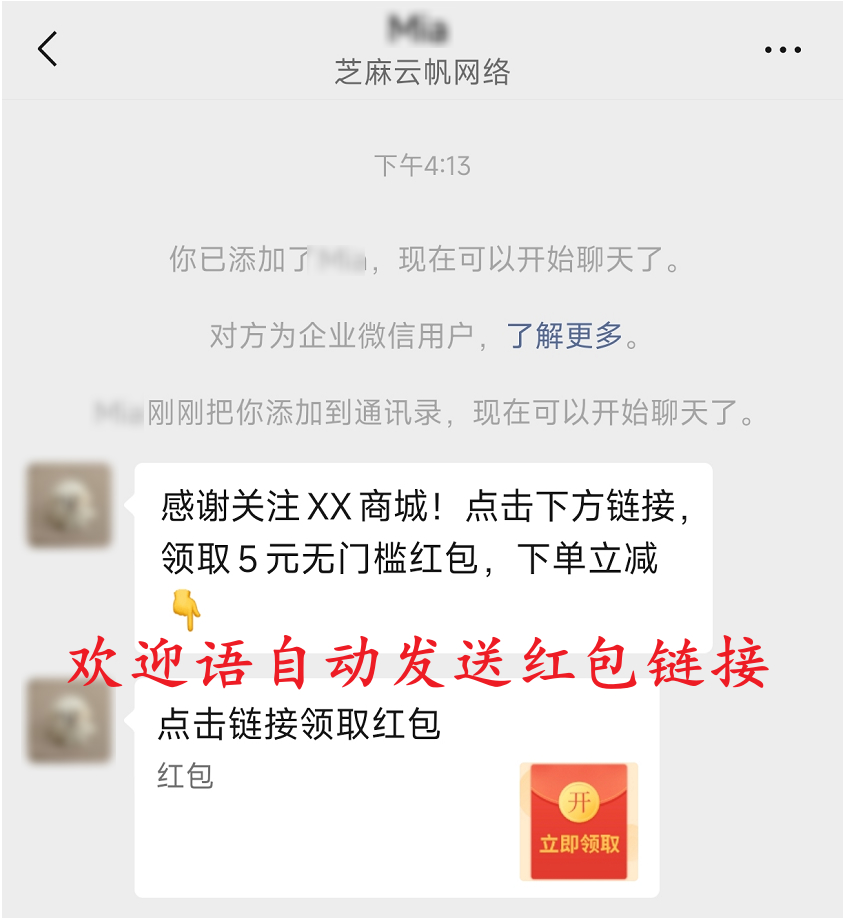
Task: Click the red envelope graphic in the card
Action: pos(578,821)
